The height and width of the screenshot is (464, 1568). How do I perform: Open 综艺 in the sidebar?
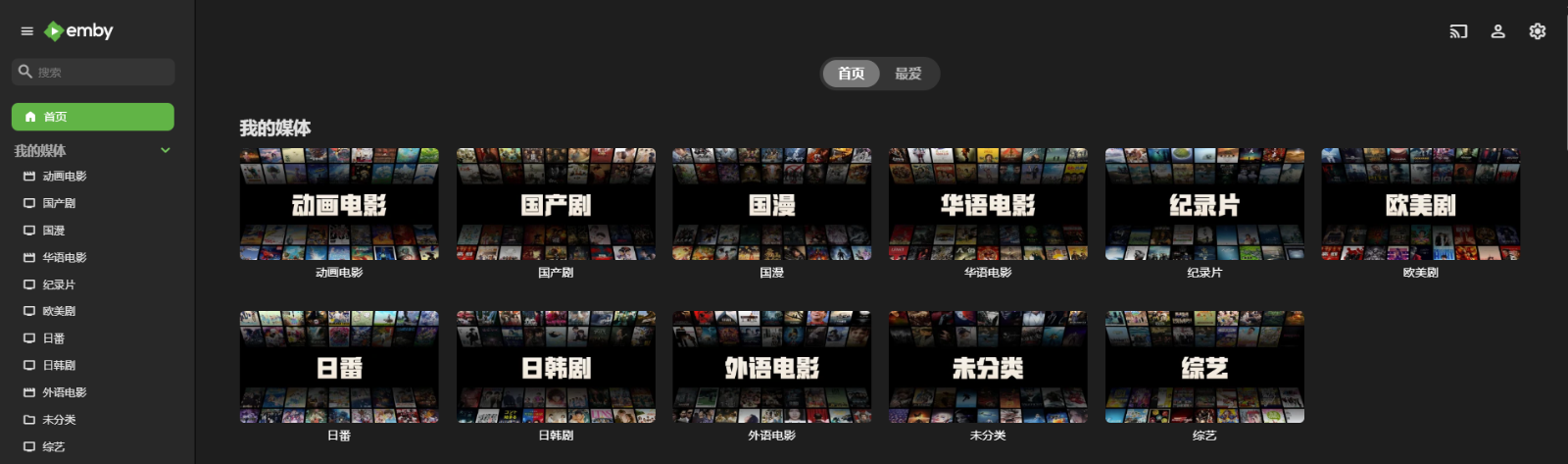(54, 446)
